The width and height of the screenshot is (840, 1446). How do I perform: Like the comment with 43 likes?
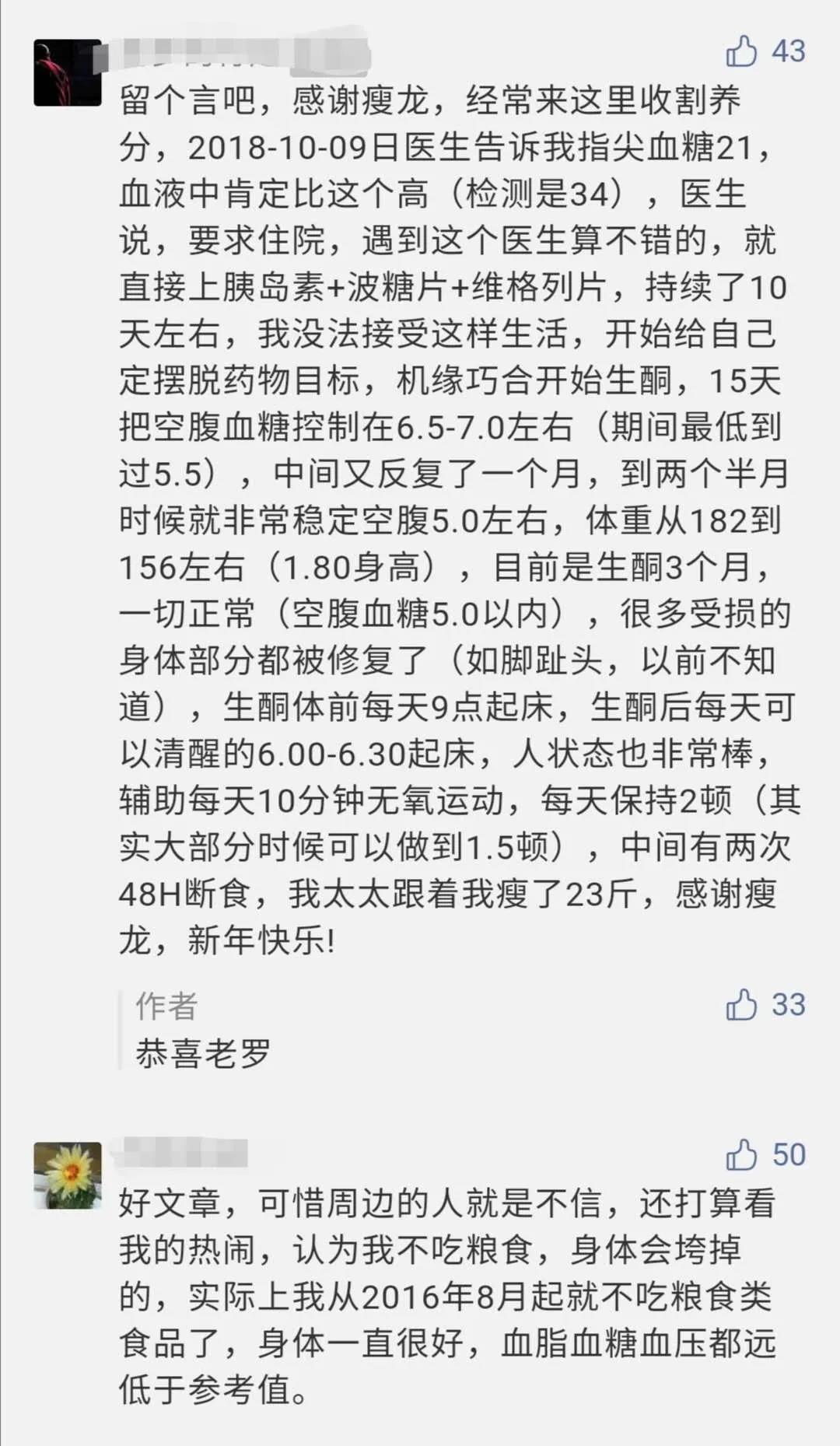tap(741, 51)
